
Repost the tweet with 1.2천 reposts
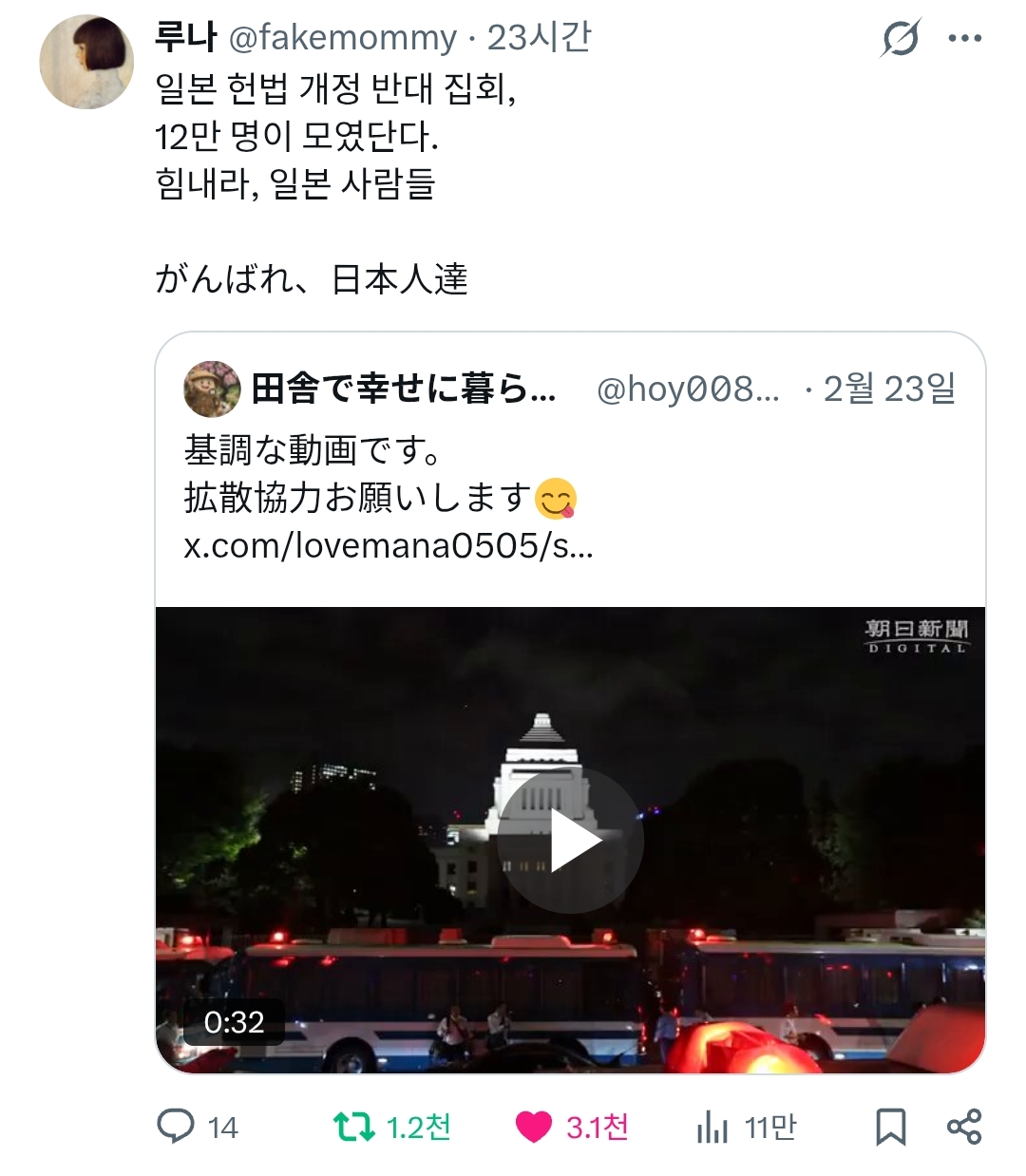click(x=352, y=1127)
